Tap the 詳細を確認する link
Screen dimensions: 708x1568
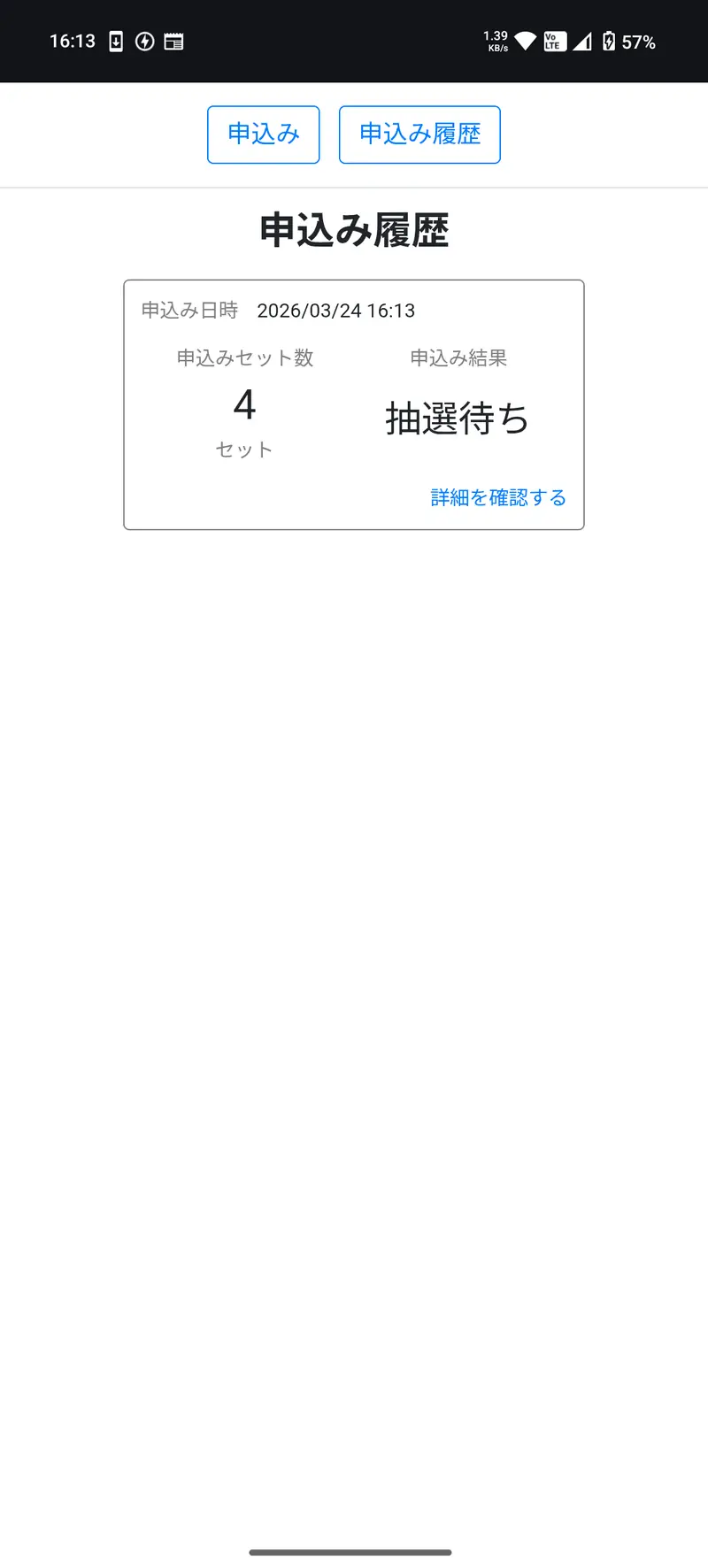click(x=498, y=497)
